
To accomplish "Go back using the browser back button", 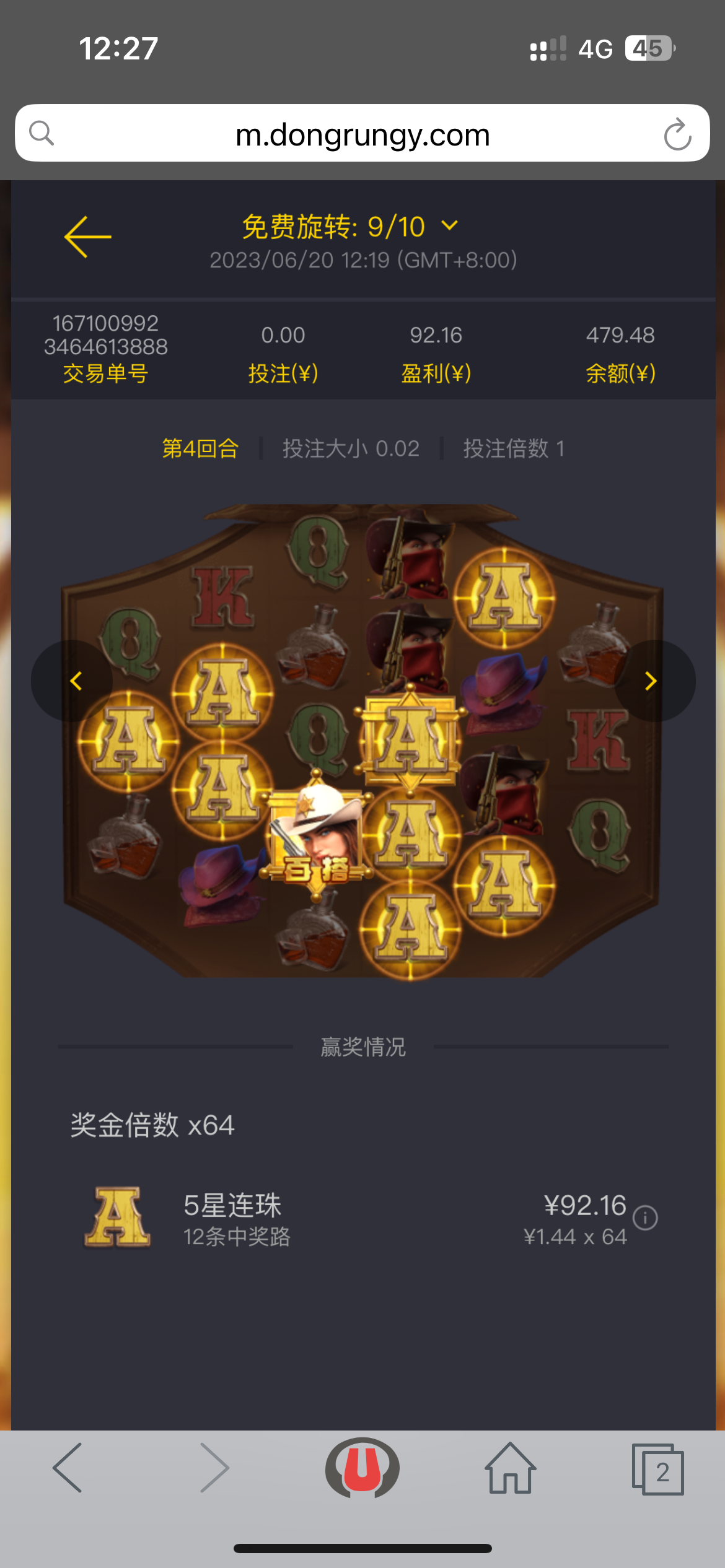I will click(x=68, y=1467).
